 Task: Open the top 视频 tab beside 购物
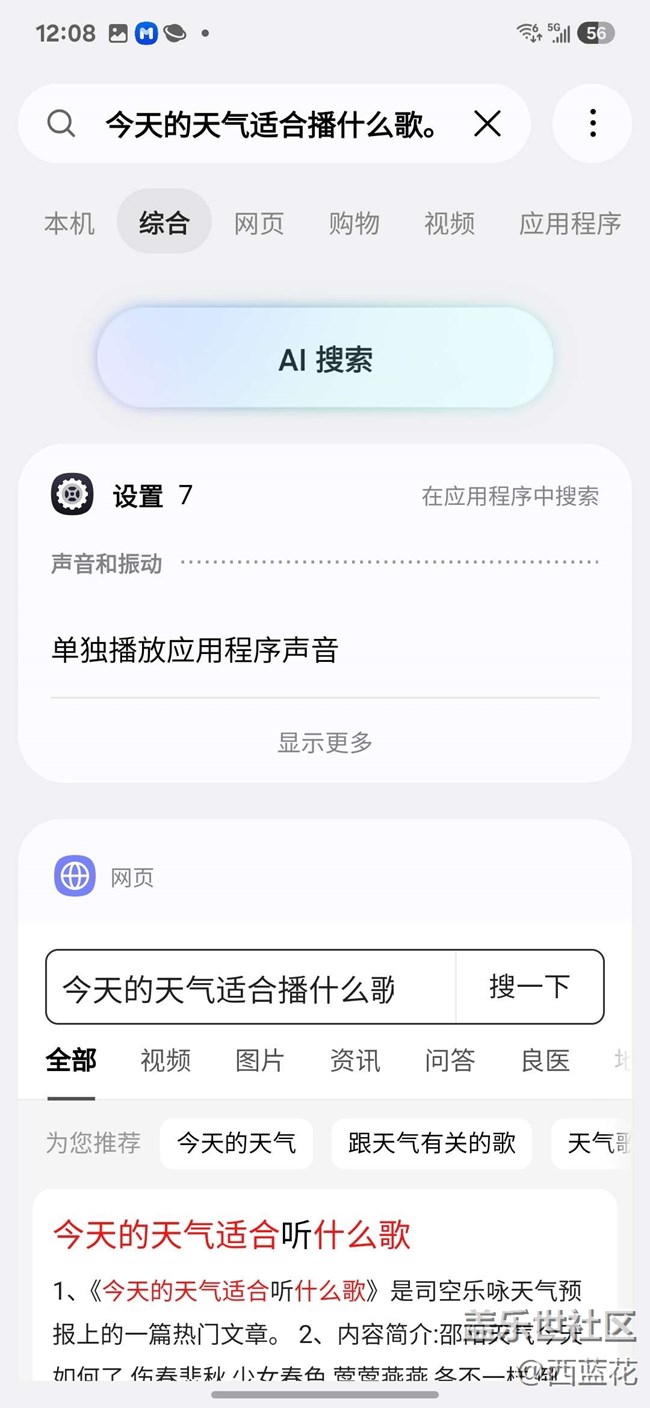[449, 222]
